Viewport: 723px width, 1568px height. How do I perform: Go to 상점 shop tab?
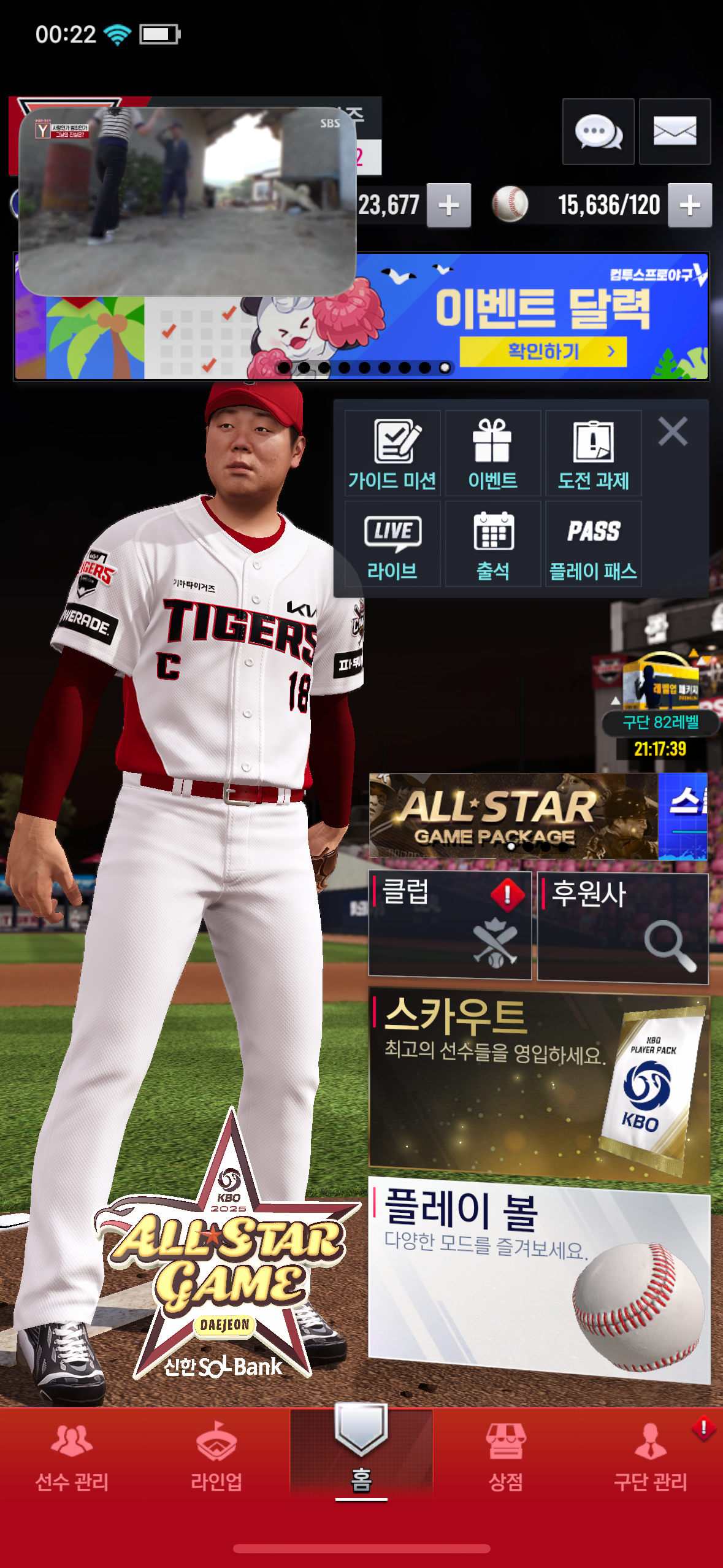point(506,1459)
